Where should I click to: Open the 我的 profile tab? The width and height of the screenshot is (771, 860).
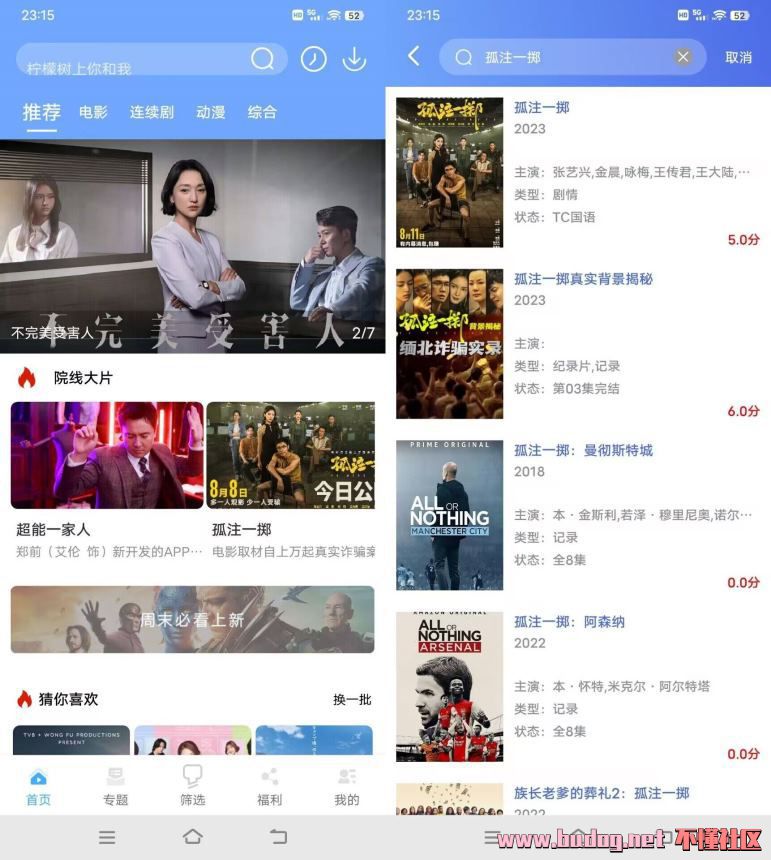coord(346,786)
